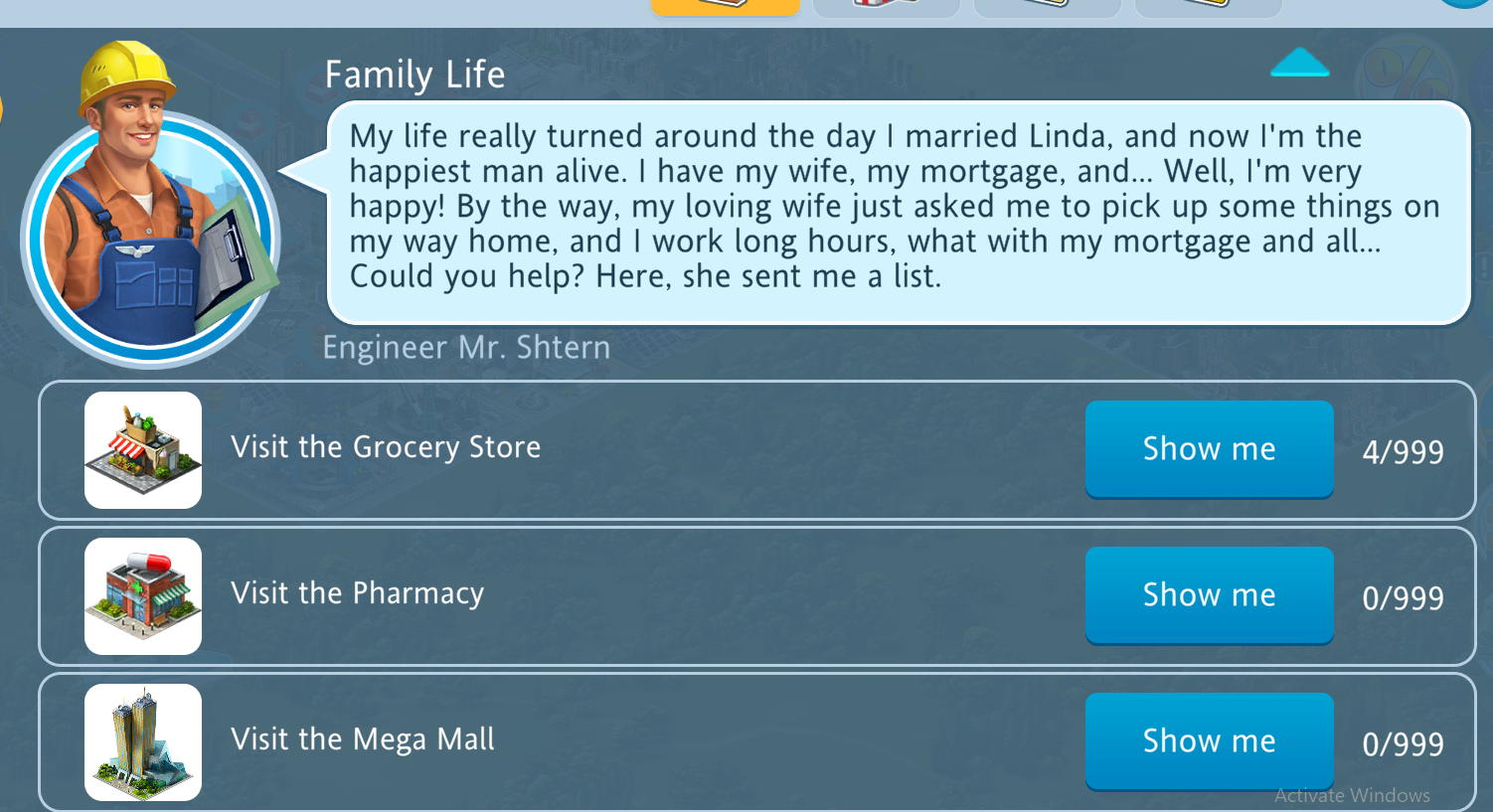Show me the Grocery Store
This screenshot has height=812, width=1493.
[x=1209, y=448]
